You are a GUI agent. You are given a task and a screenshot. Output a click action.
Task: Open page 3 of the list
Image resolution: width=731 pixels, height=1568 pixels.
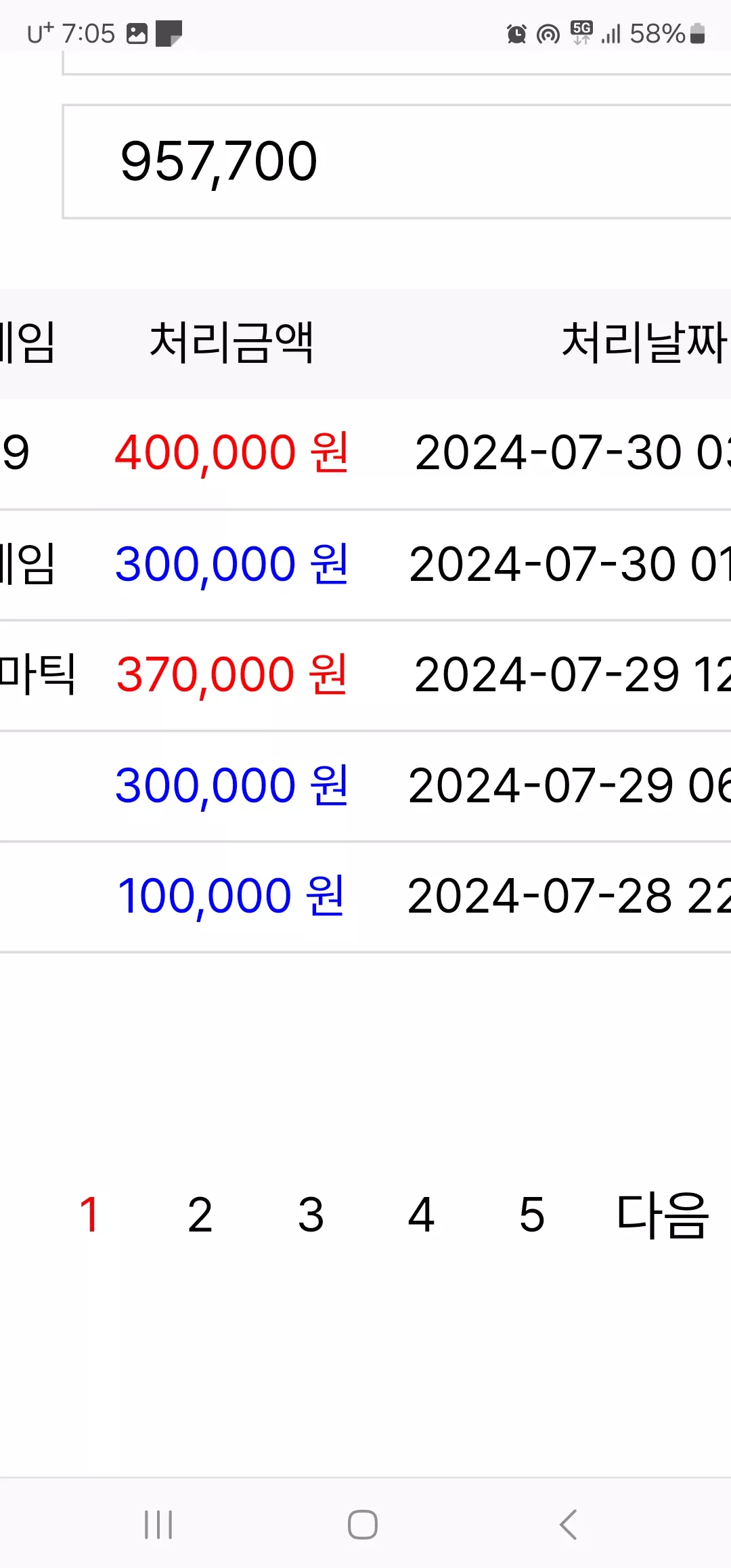[x=311, y=1215]
